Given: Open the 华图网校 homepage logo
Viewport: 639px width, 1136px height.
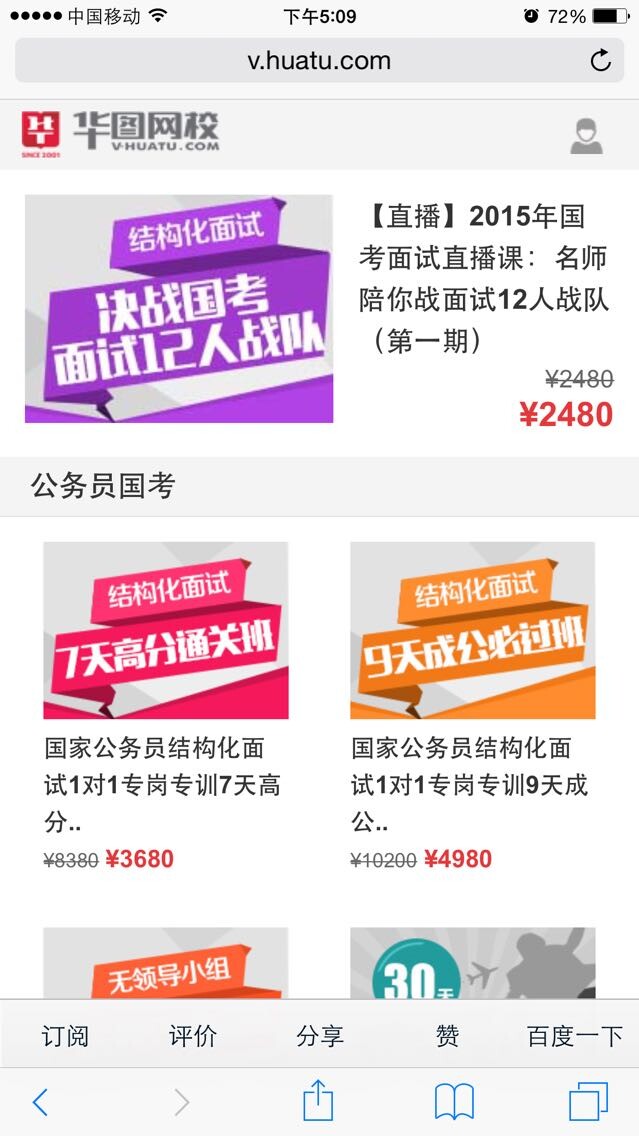Looking at the screenshot, I should click(x=120, y=134).
